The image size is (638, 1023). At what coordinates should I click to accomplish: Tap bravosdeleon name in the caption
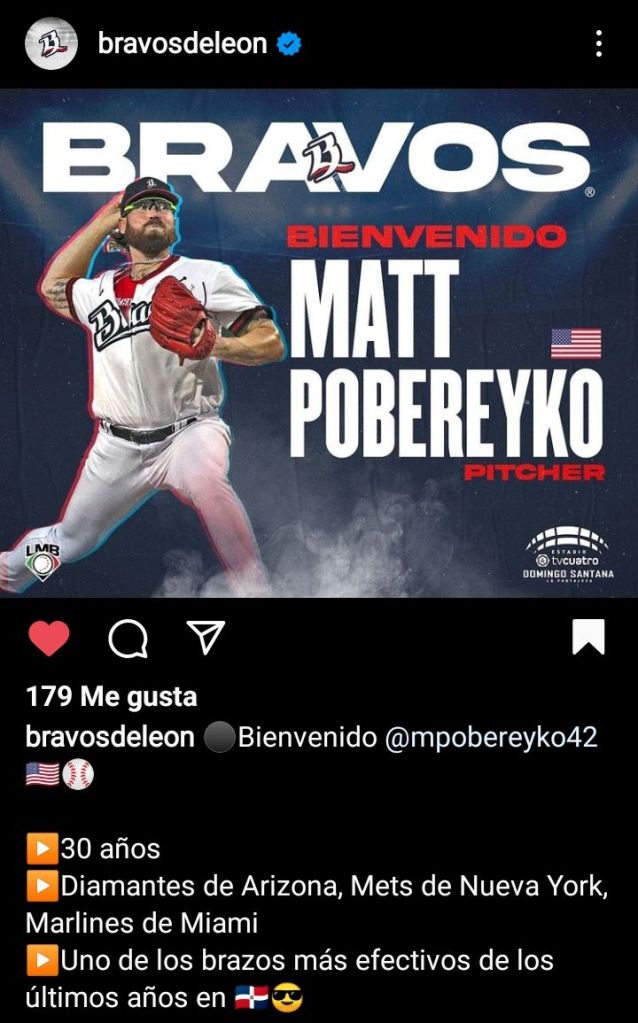click(x=110, y=738)
